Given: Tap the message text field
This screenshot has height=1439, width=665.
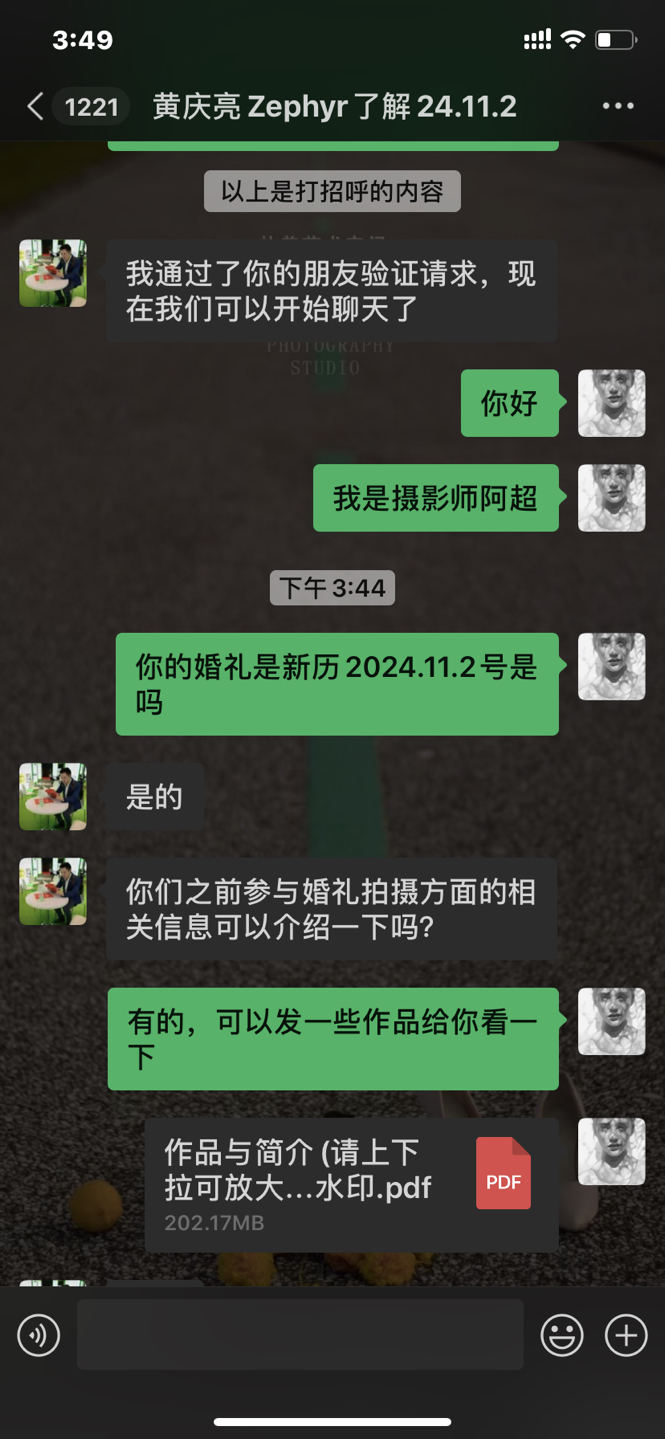Looking at the screenshot, I should pyautogui.click(x=300, y=1335).
